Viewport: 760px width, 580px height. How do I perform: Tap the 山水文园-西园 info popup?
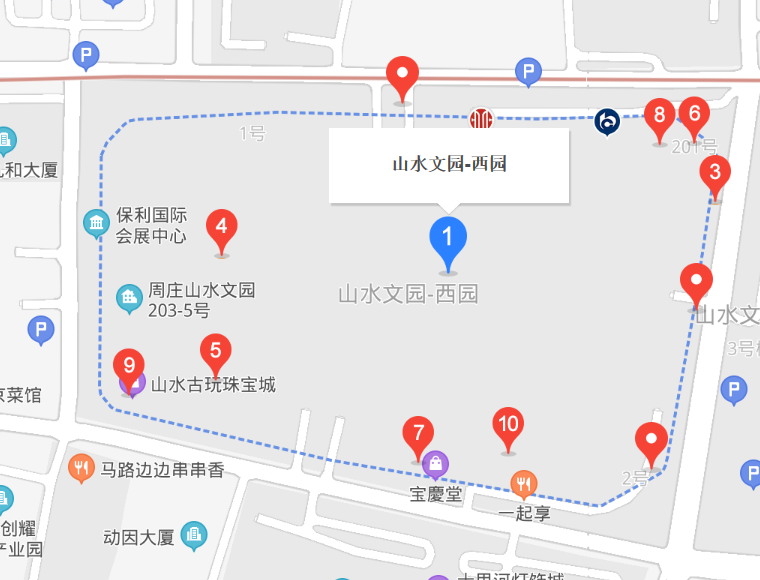tap(449, 165)
